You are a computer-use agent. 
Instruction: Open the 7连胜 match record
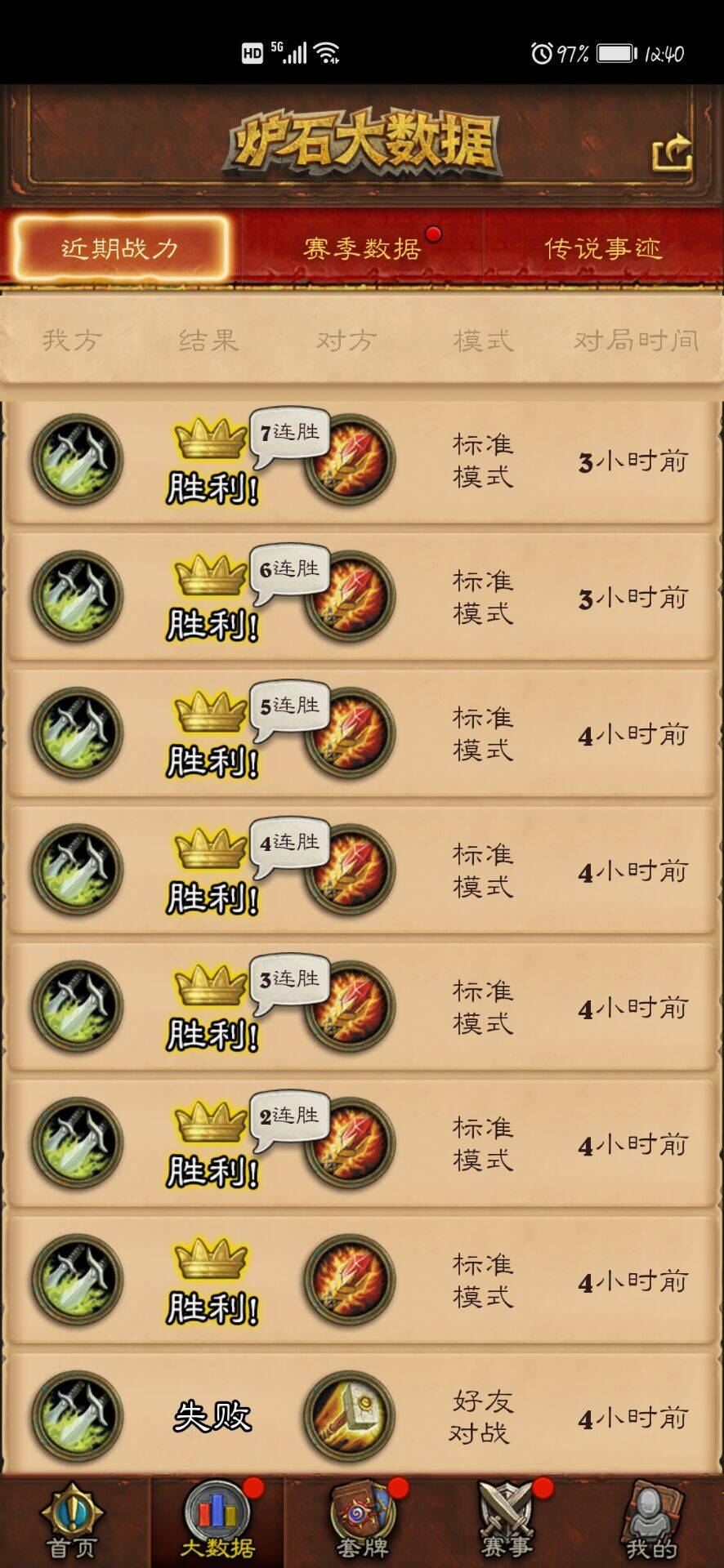click(x=362, y=461)
